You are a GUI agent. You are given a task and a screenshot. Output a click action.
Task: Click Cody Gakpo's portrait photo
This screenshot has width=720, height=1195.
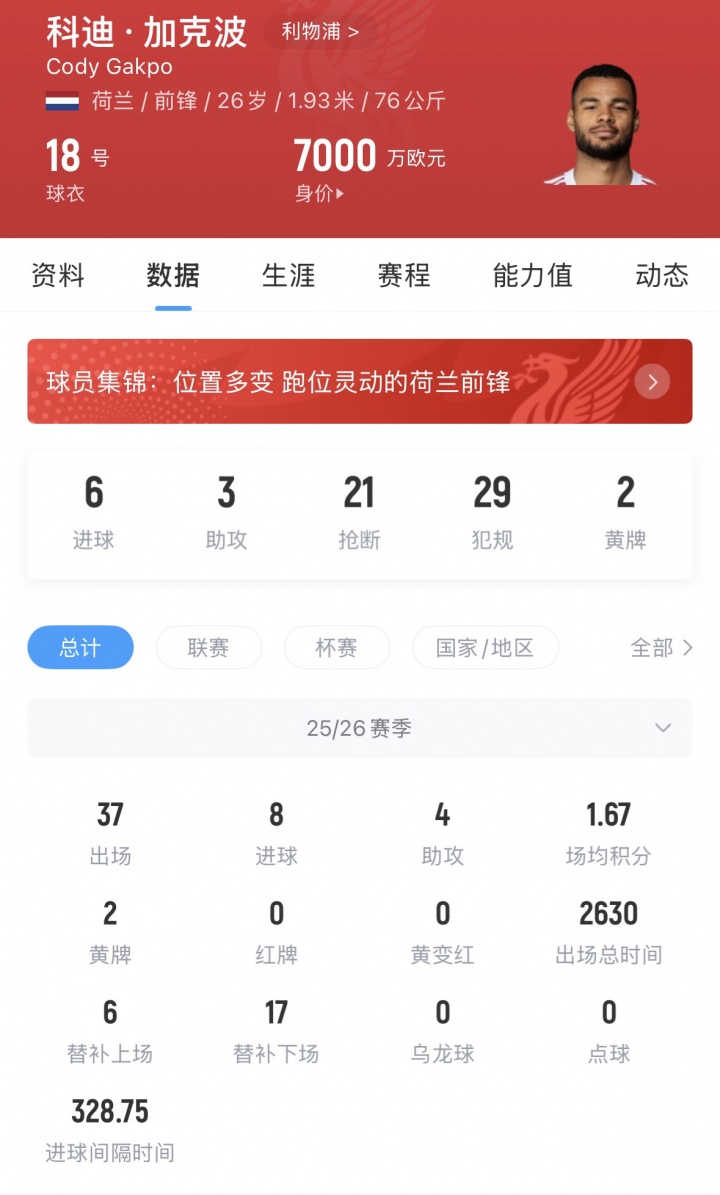[606, 125]
